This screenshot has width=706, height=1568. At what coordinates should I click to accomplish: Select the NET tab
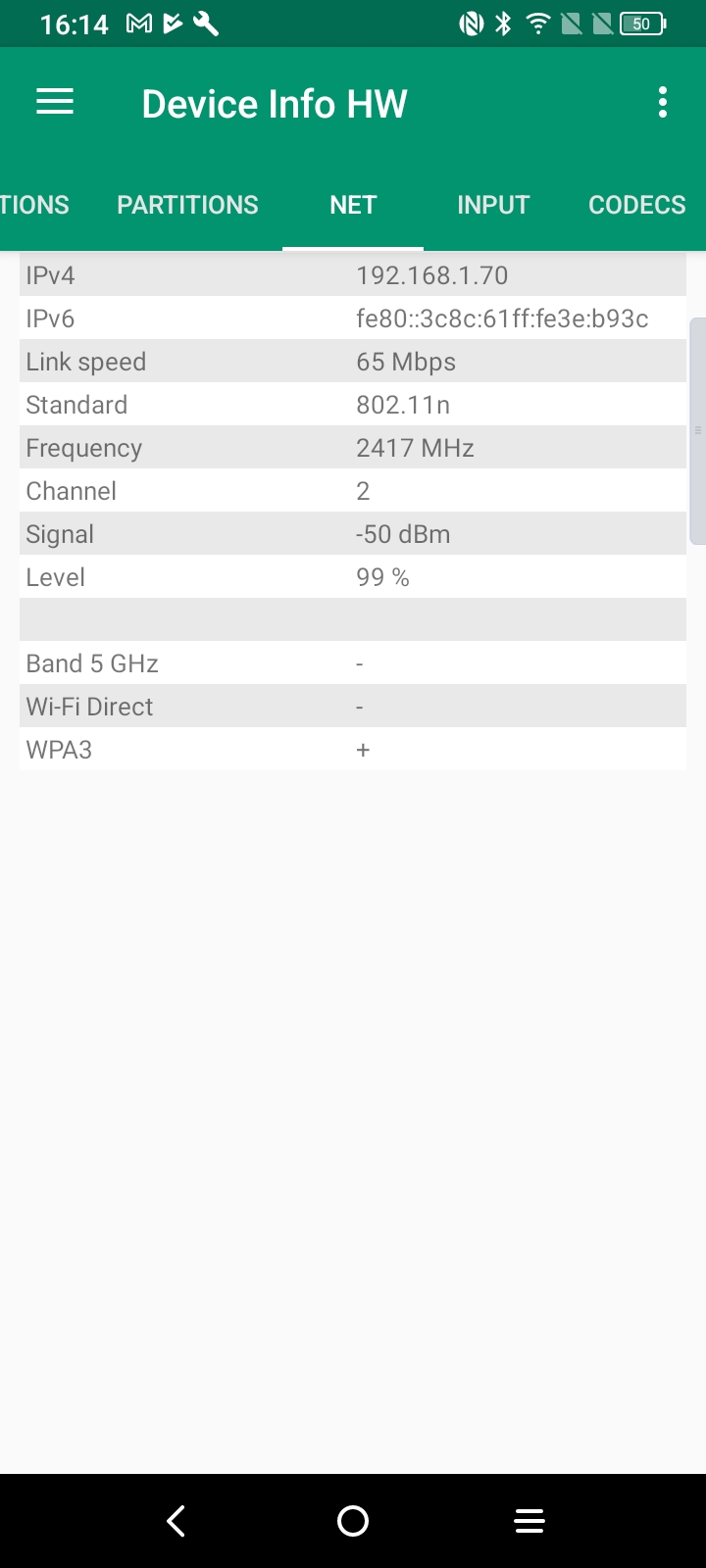click(x=353, y=205)
